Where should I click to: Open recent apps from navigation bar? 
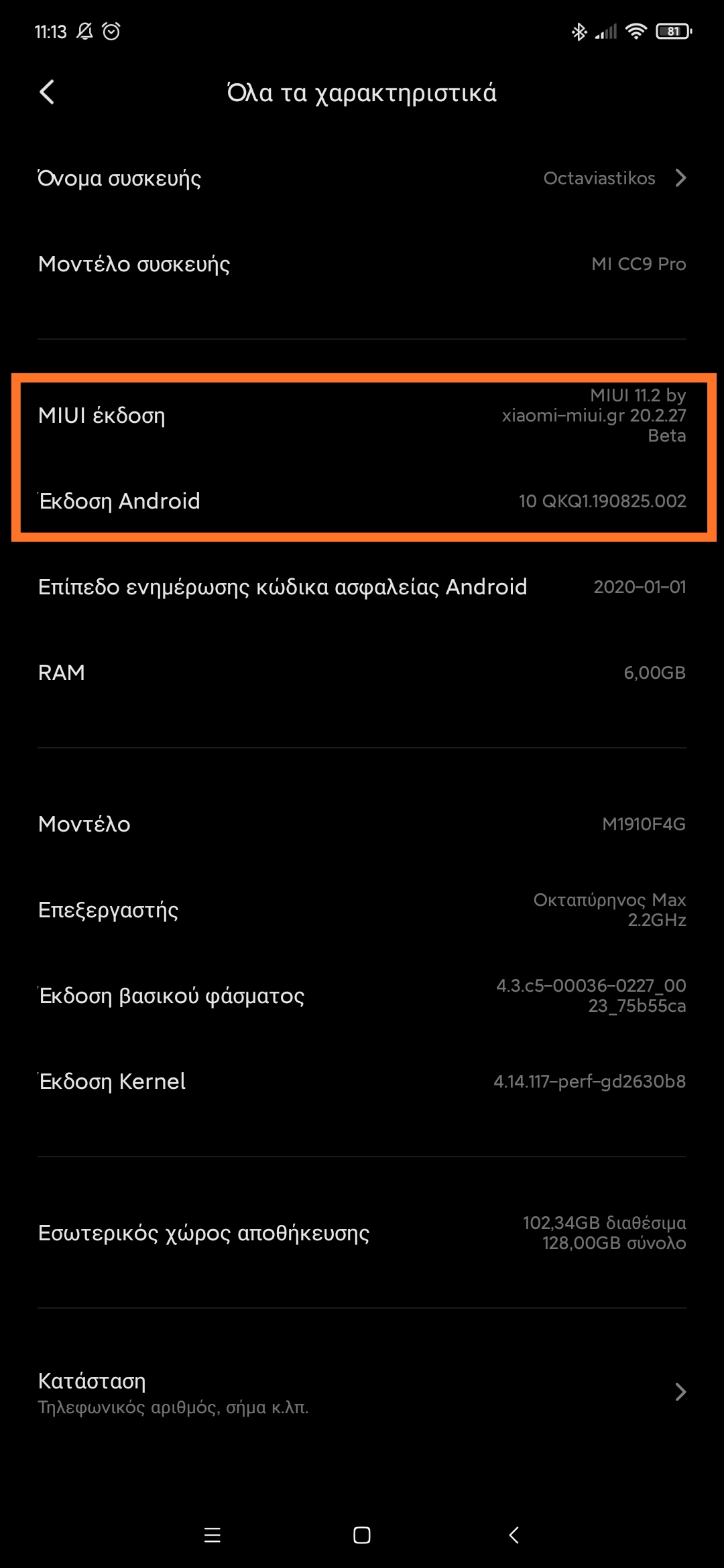coord(212,1535)
